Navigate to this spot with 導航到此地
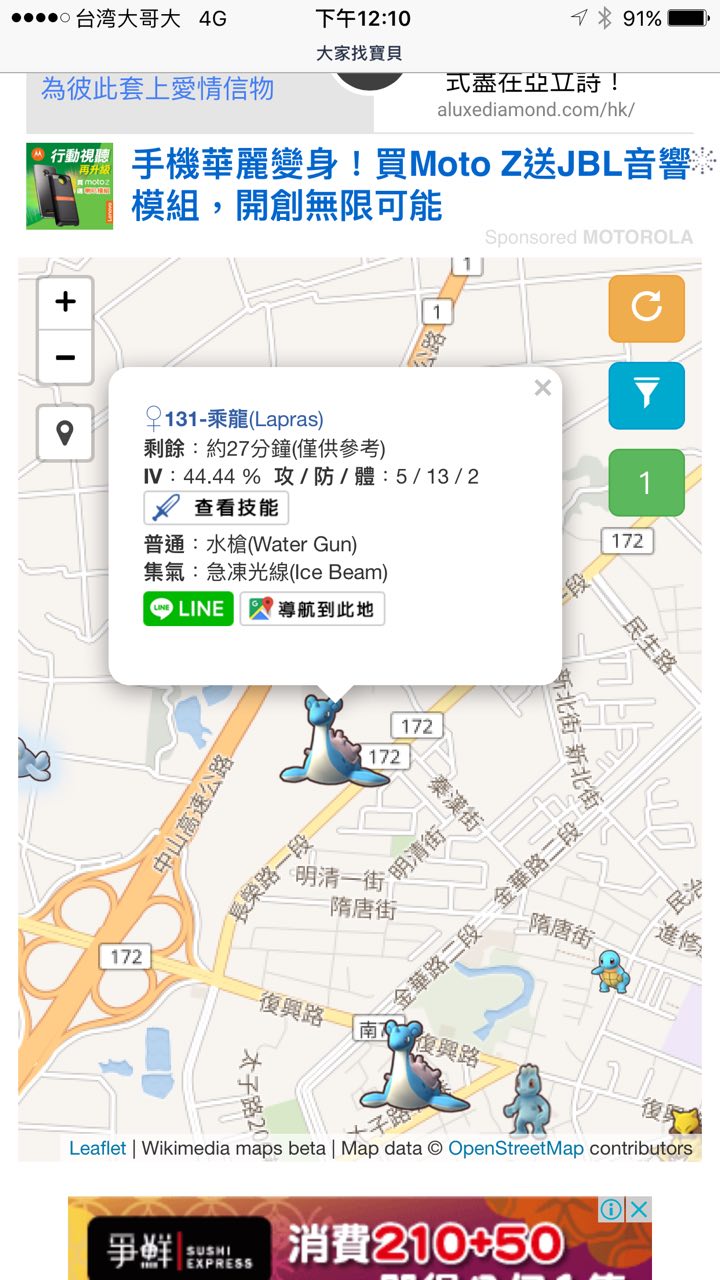Viewport: 720px width, 1280px height. (312, 608)
